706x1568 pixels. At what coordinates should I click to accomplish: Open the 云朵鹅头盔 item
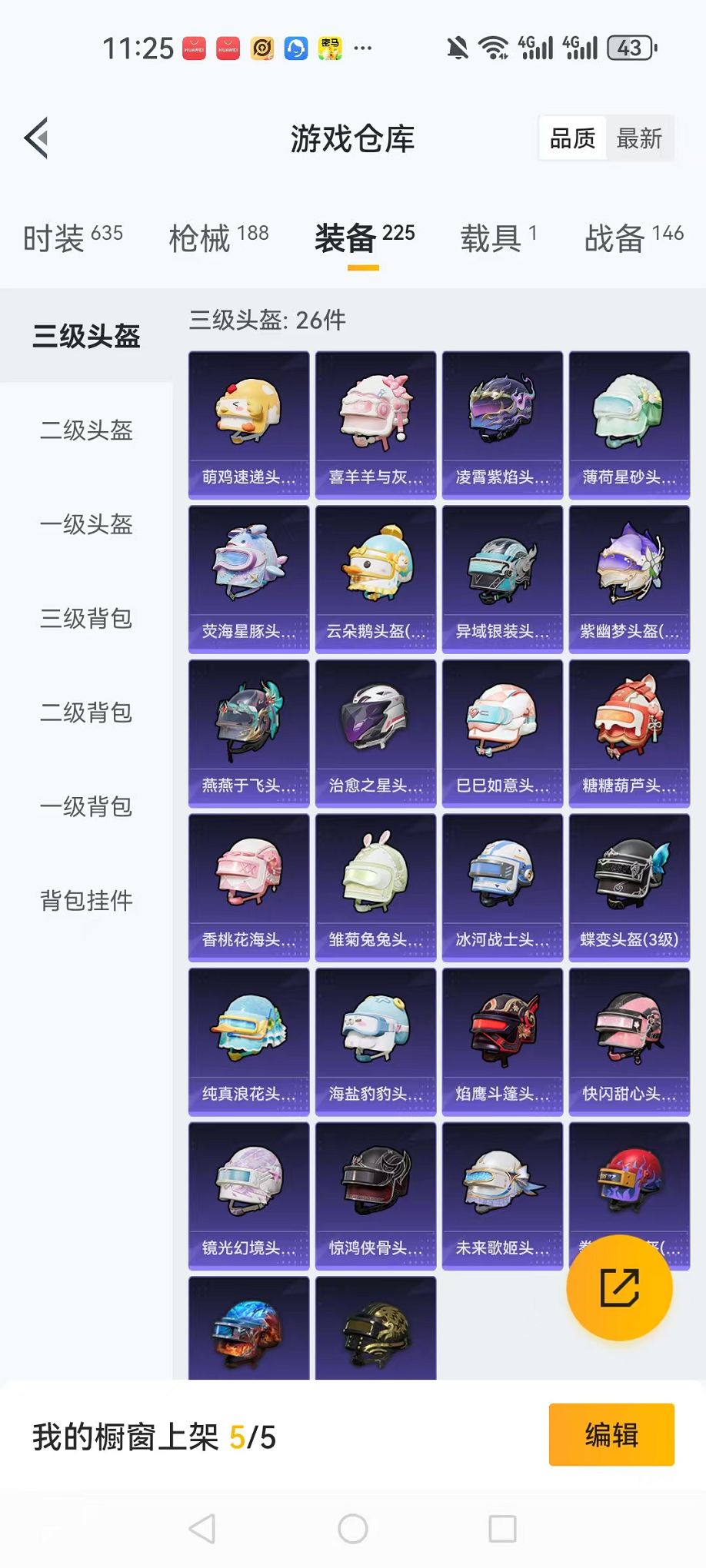click(375, 579)
